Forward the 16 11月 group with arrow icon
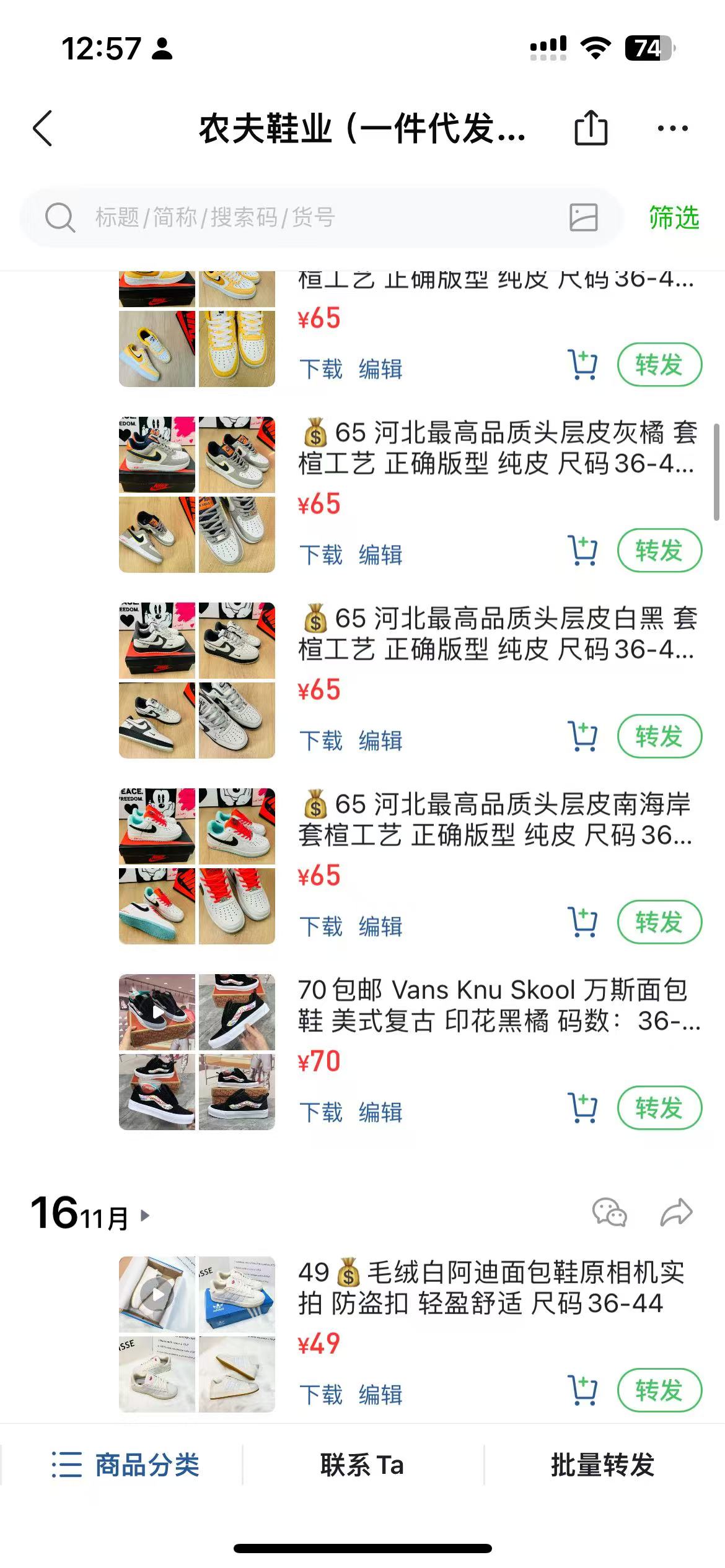Viewport: 725px width, 1568px height. 676,1212
